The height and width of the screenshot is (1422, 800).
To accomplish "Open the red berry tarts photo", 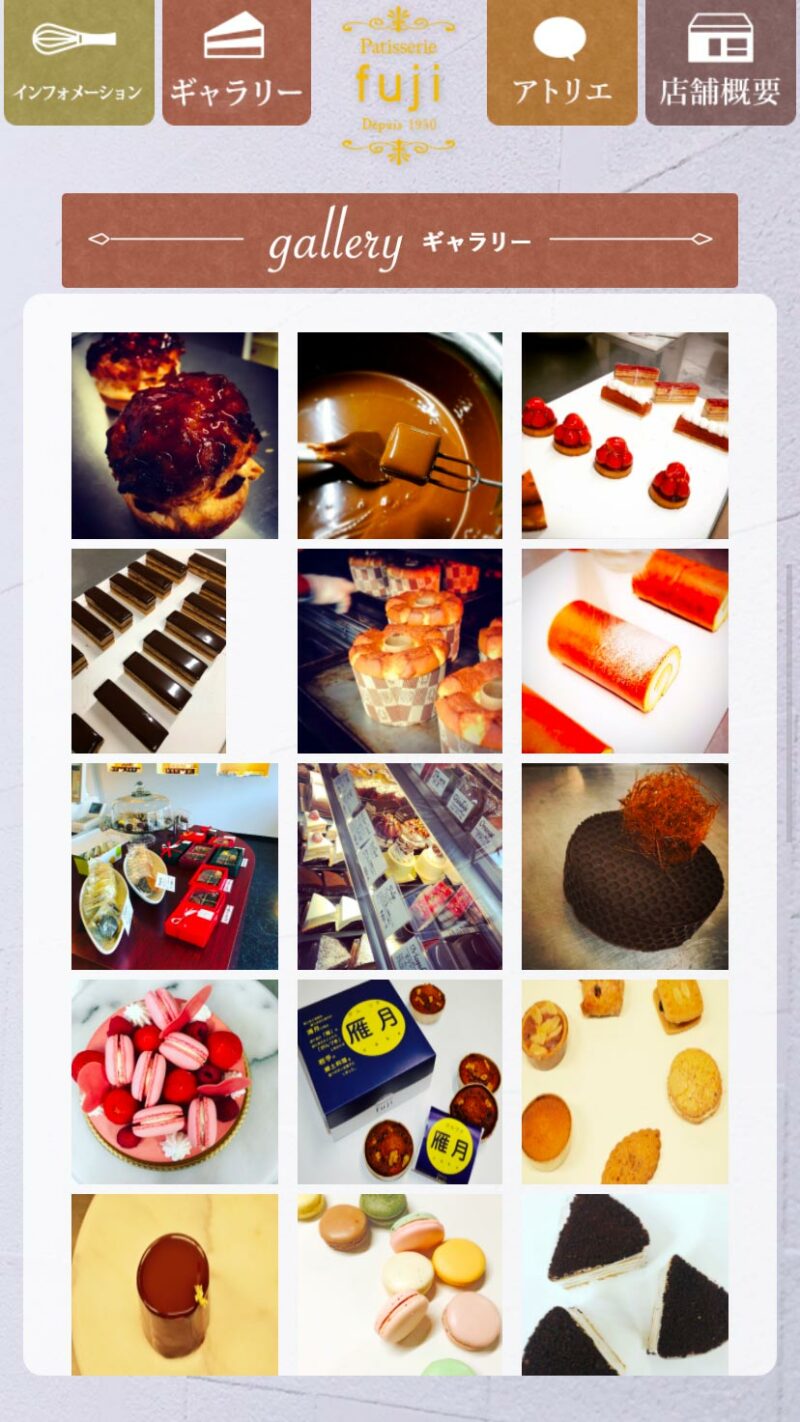I will point(625,435).
